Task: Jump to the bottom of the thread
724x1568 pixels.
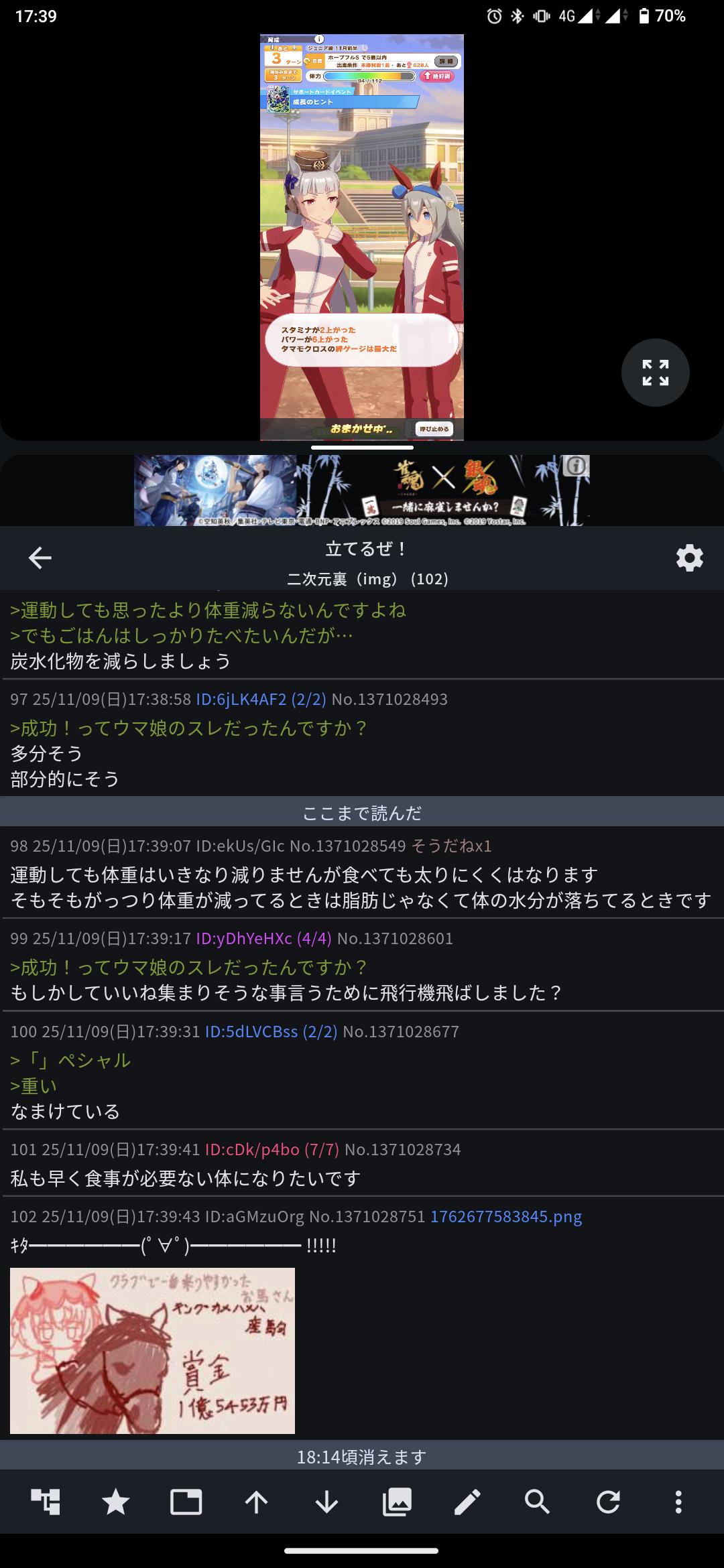Action: click(x=327, y=1502)
